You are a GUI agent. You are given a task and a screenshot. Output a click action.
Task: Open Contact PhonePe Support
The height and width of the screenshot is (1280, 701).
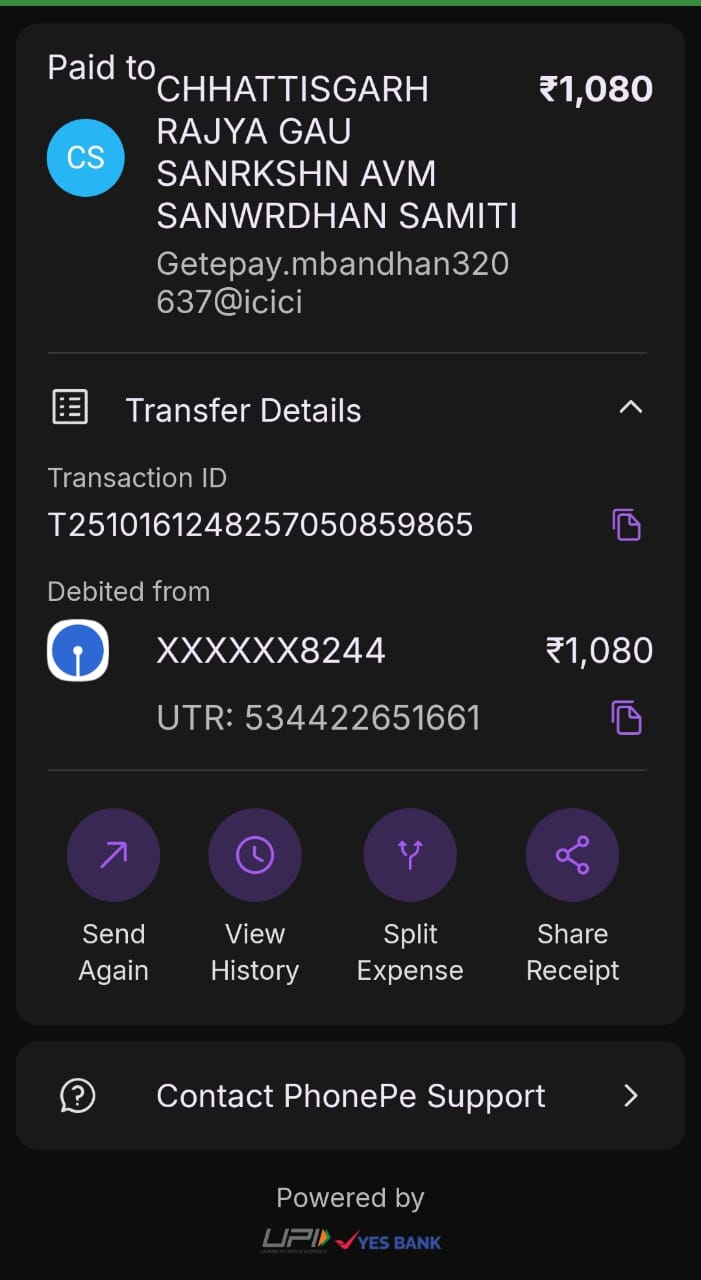(350, 1096)
